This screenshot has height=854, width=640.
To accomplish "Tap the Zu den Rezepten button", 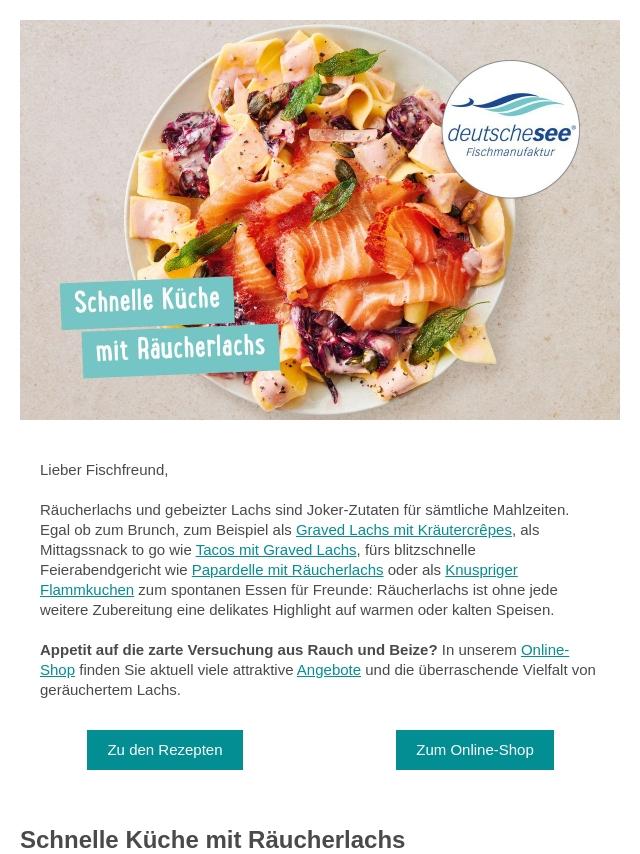I will (x=165, y=750).
